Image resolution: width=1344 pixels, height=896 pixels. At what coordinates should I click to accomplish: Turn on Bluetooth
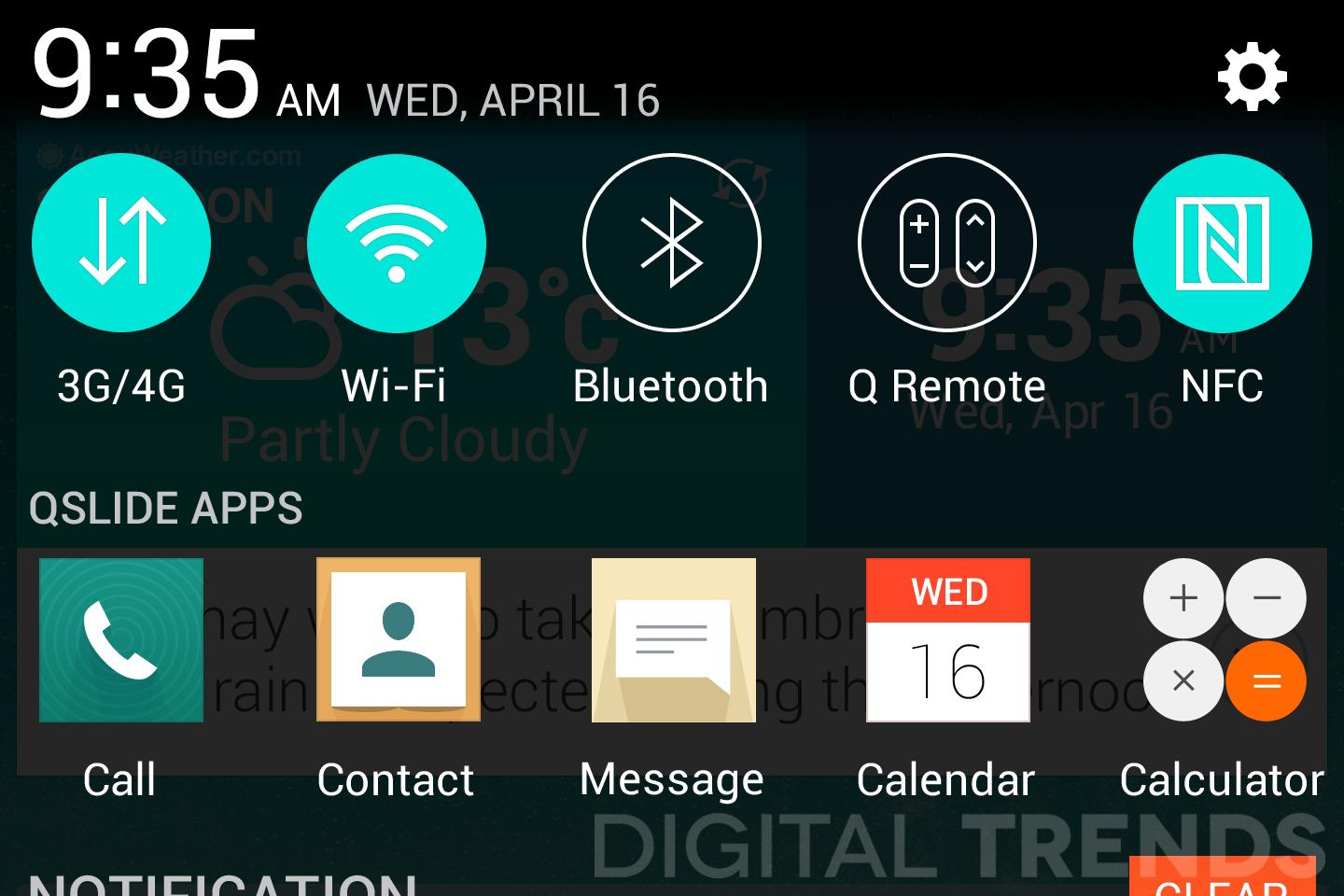tap(672, 244)
